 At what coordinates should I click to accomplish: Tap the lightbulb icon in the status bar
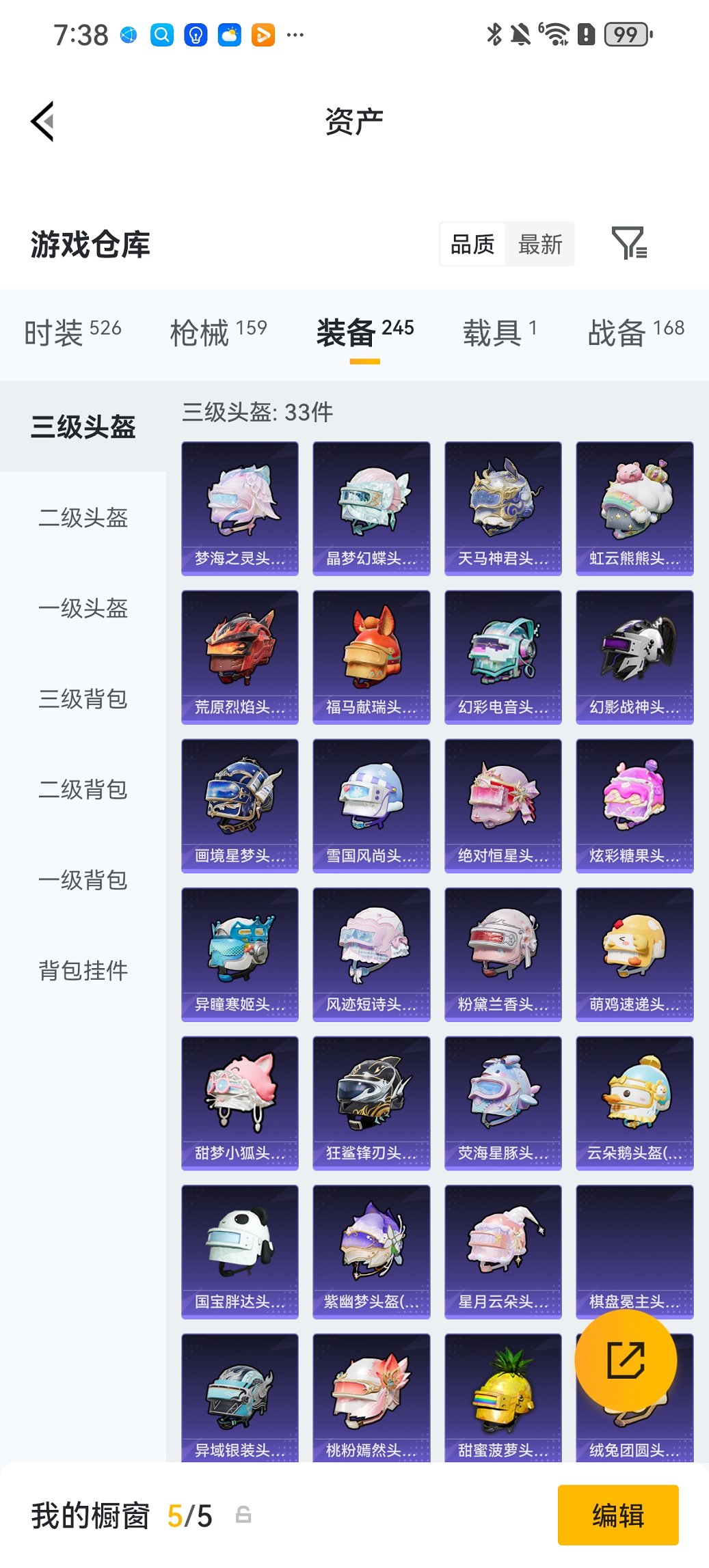(196, 34)
